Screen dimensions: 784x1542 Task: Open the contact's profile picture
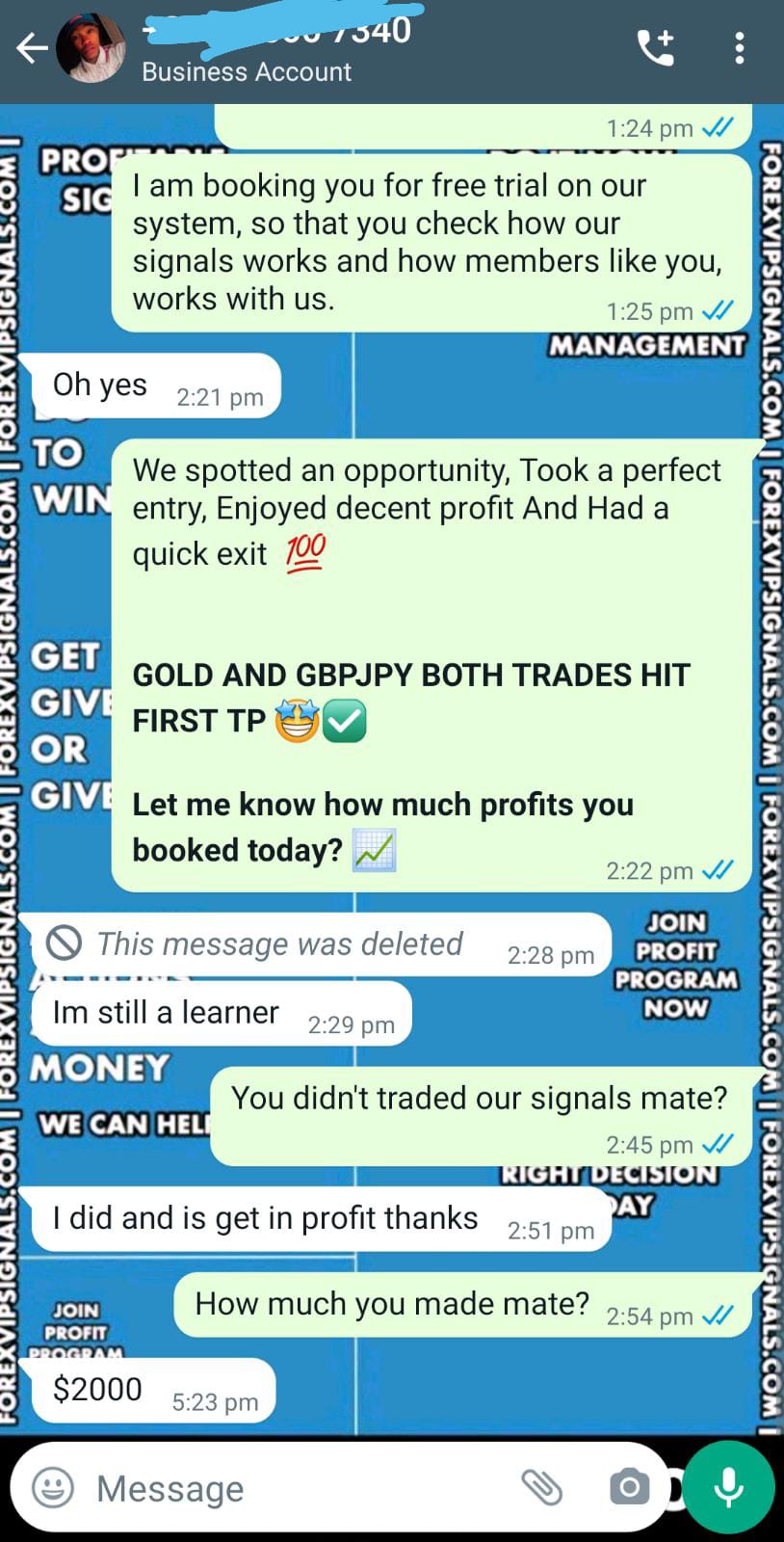(91, 48)
